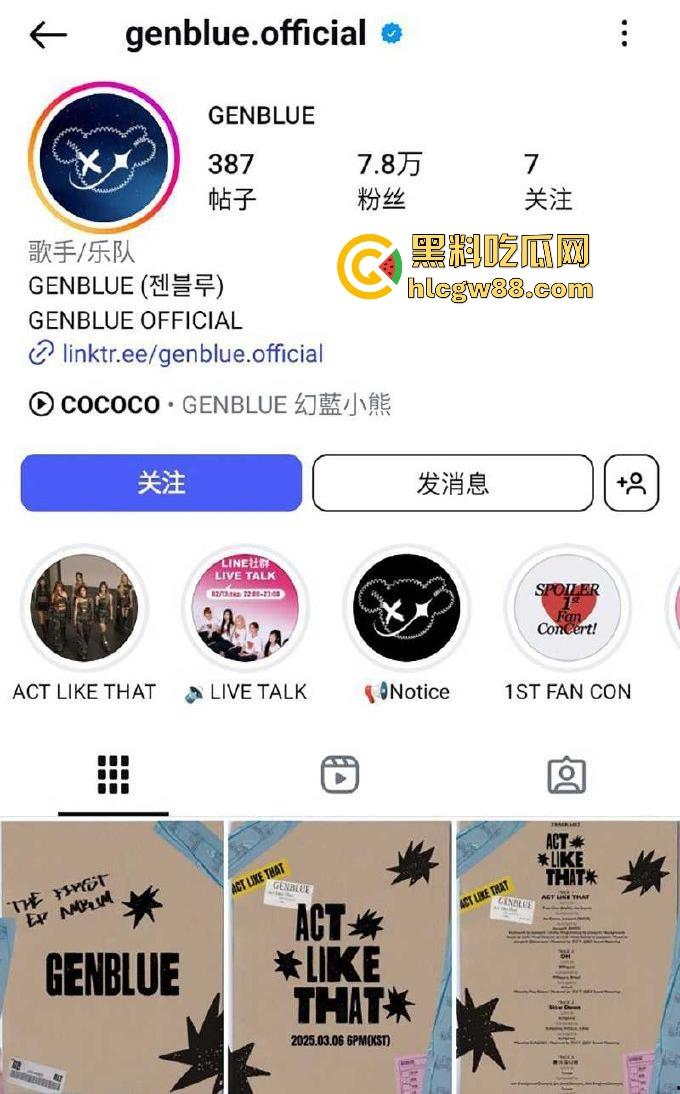Follow GENBLUE with the blue 关注 button
Image resolution: width=680 pixels, height=1094 pixels.
[161, 483]
